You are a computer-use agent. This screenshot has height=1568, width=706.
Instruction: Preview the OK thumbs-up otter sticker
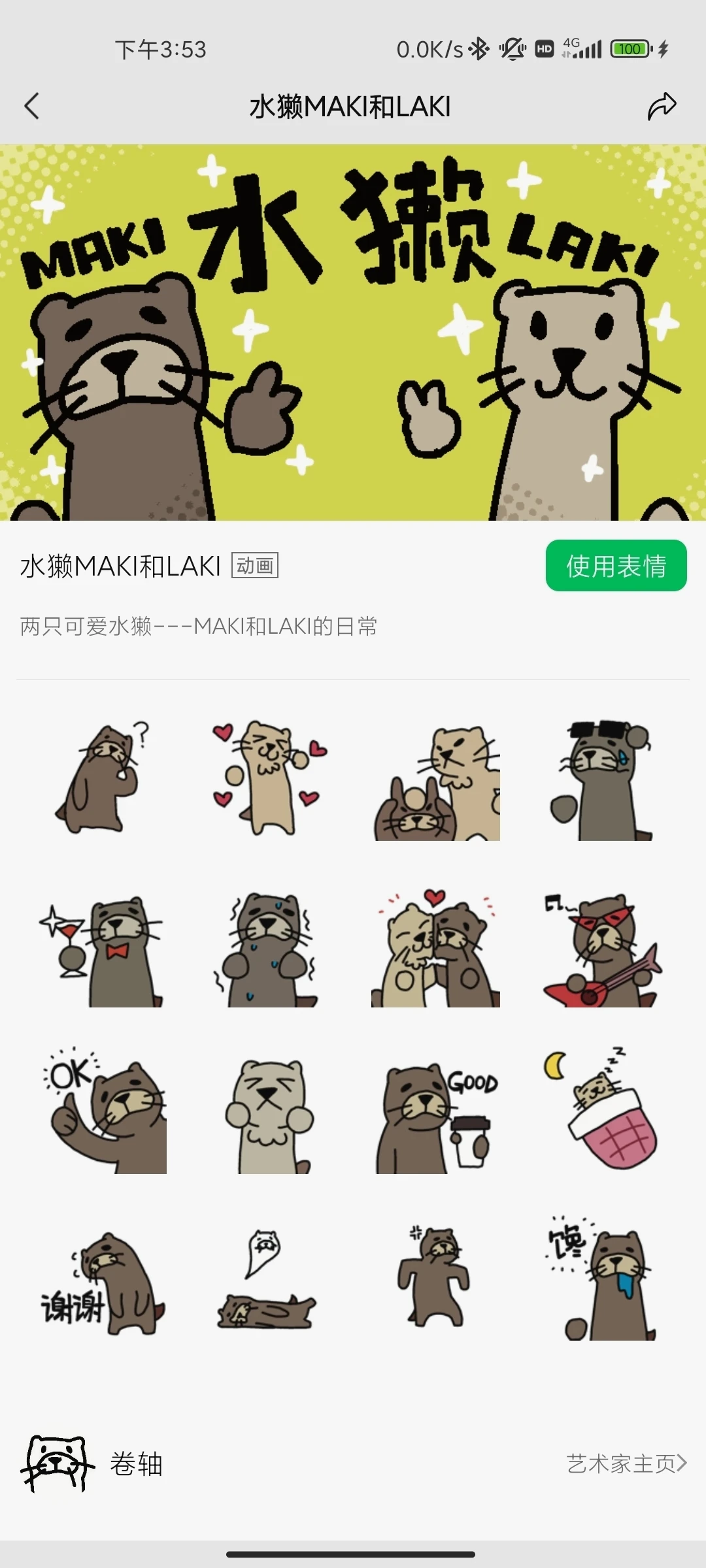tap(105, 1114)
